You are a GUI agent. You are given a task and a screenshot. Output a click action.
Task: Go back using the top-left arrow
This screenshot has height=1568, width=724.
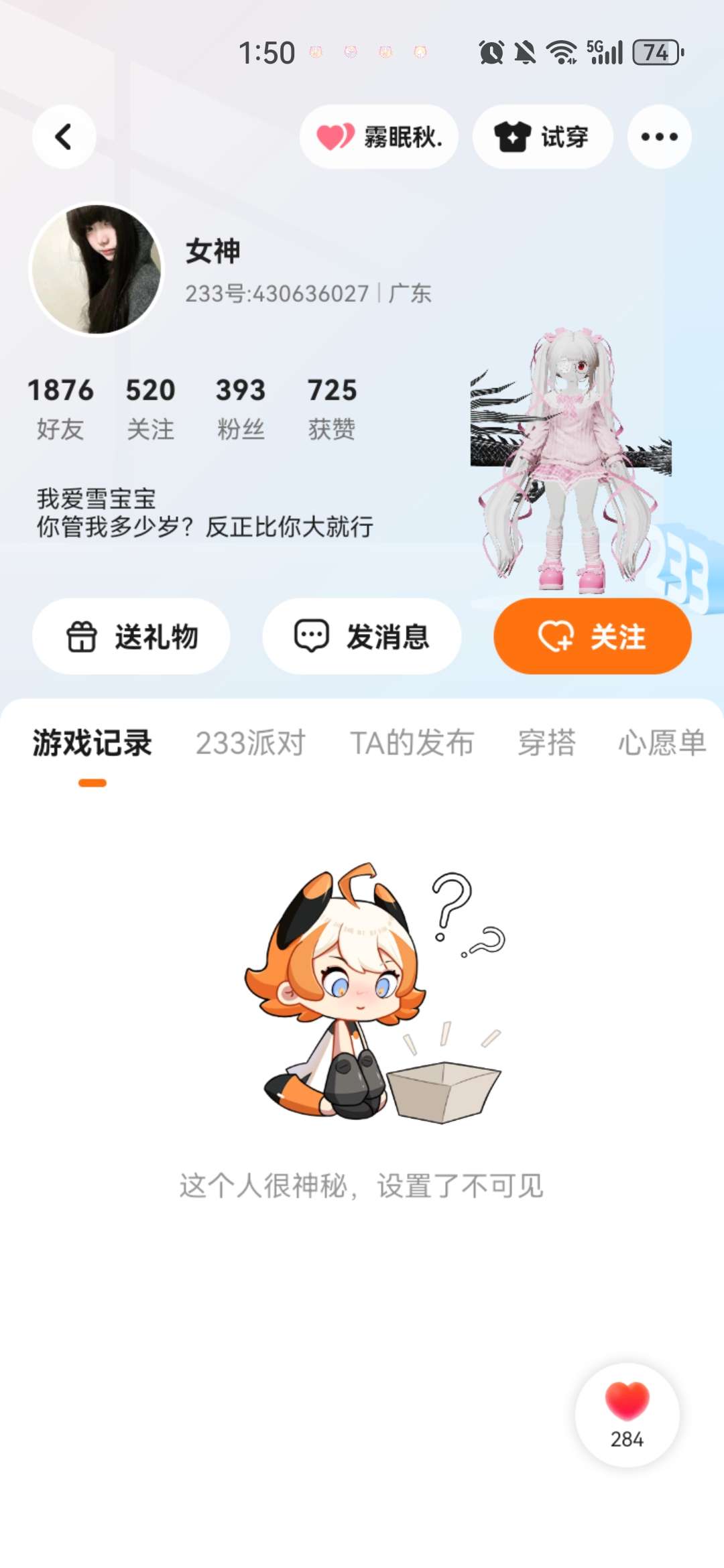pyautogui.click(x=64, y=137)
